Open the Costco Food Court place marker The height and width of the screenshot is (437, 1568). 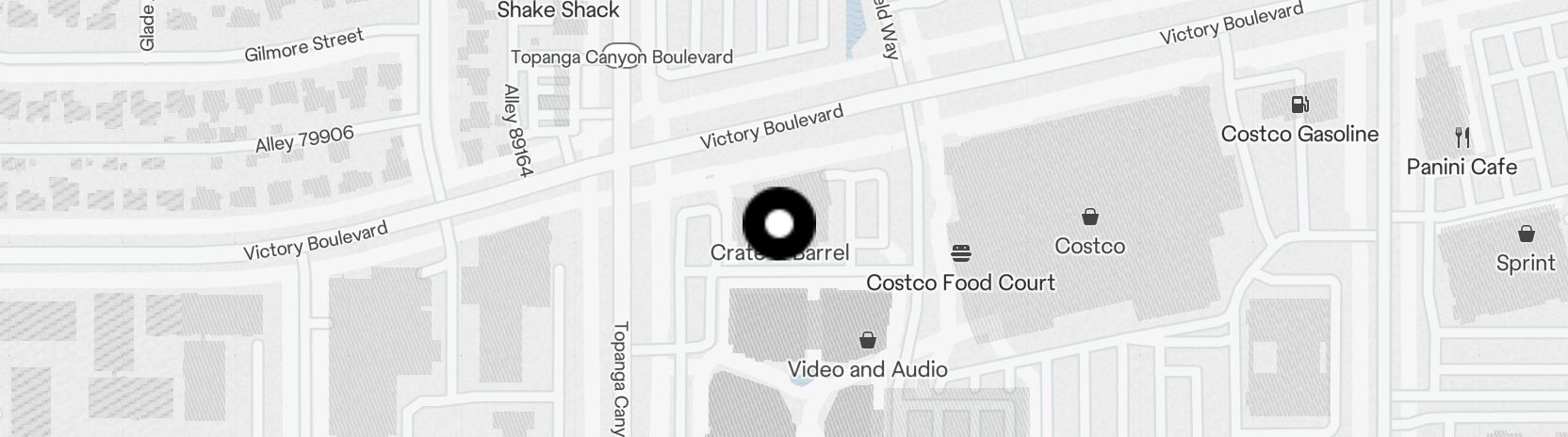coord(961,253)
